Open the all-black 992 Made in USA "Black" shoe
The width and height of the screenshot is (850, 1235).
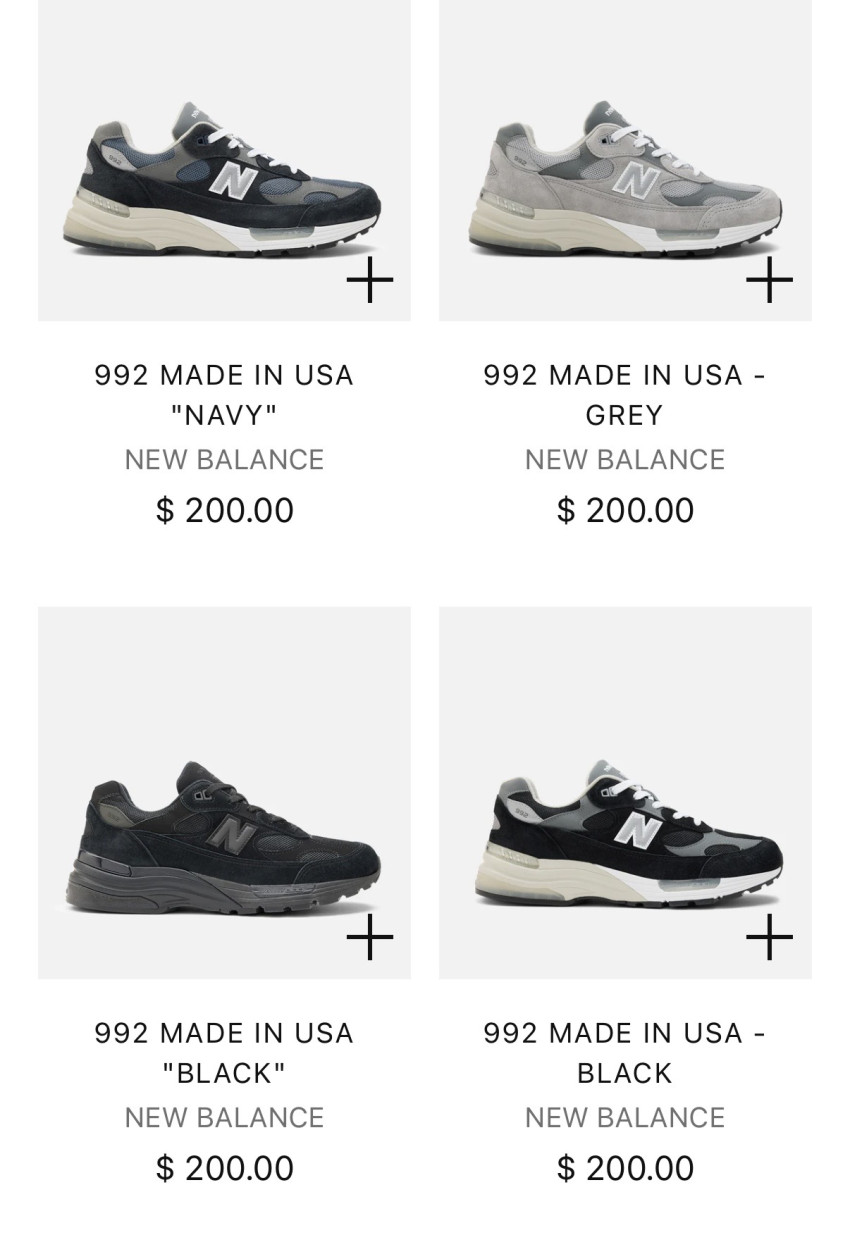224,792
